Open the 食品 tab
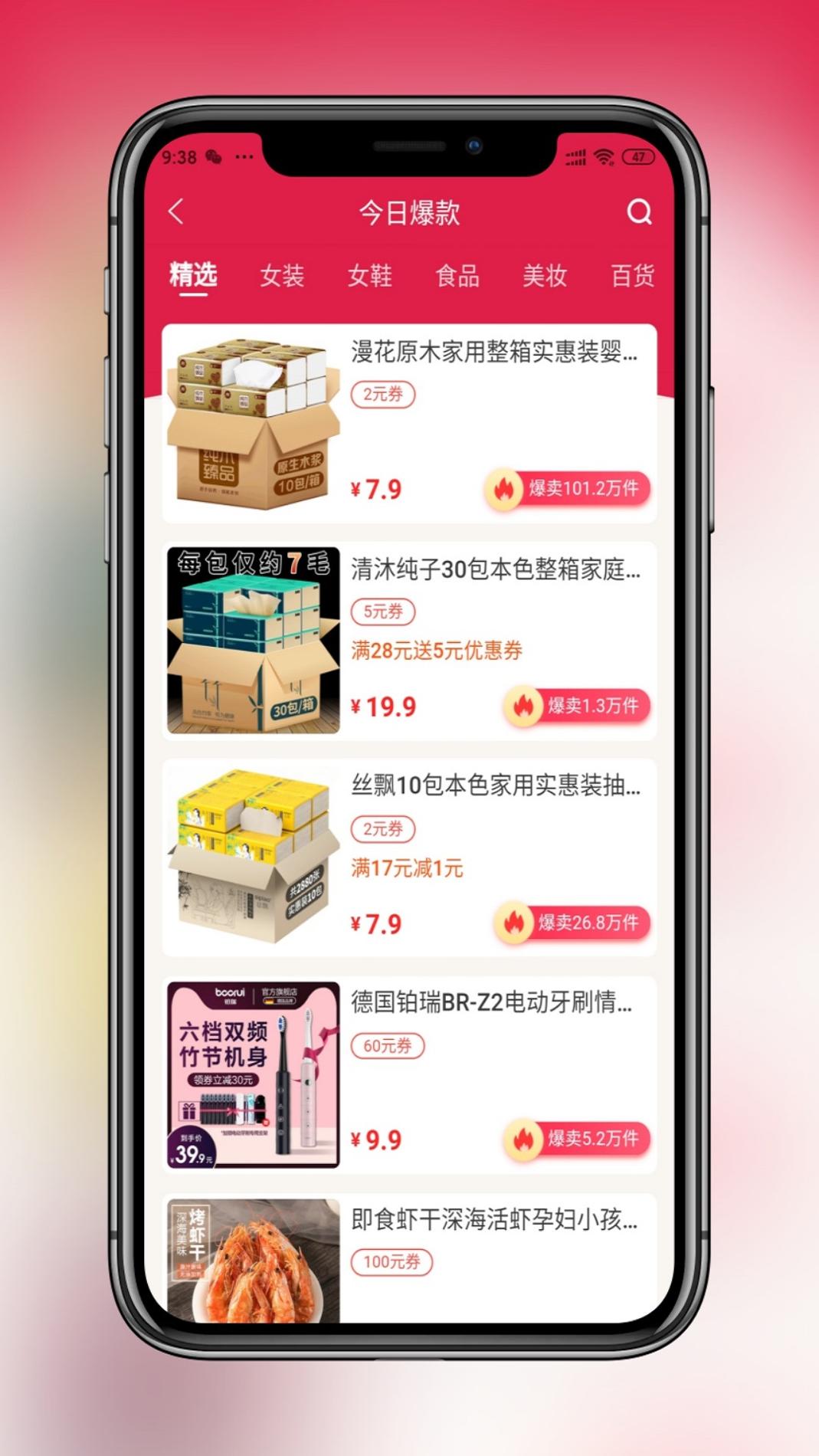Viewport: 819px width, 1456px height. (x=458, y=277)
